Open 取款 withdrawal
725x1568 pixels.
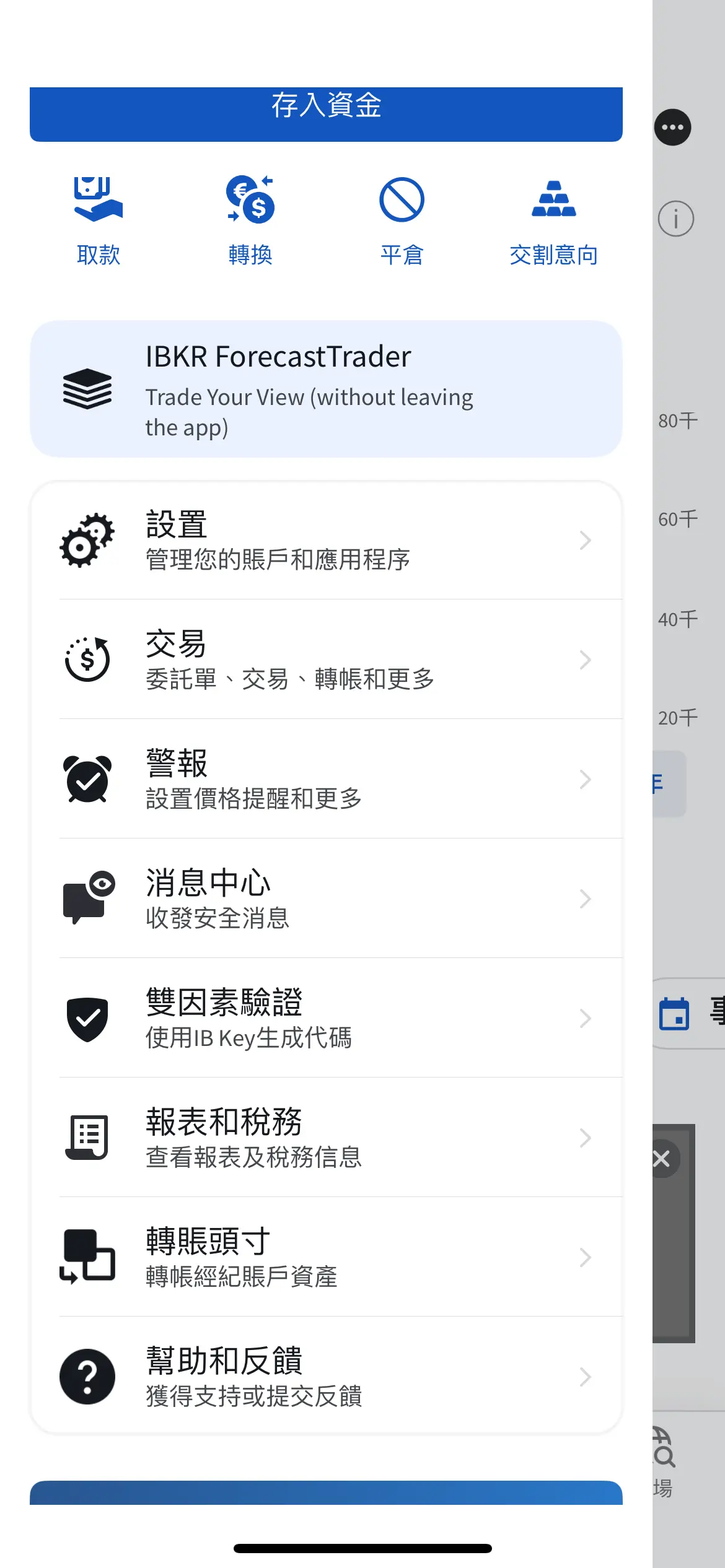(x=99, y=221)
